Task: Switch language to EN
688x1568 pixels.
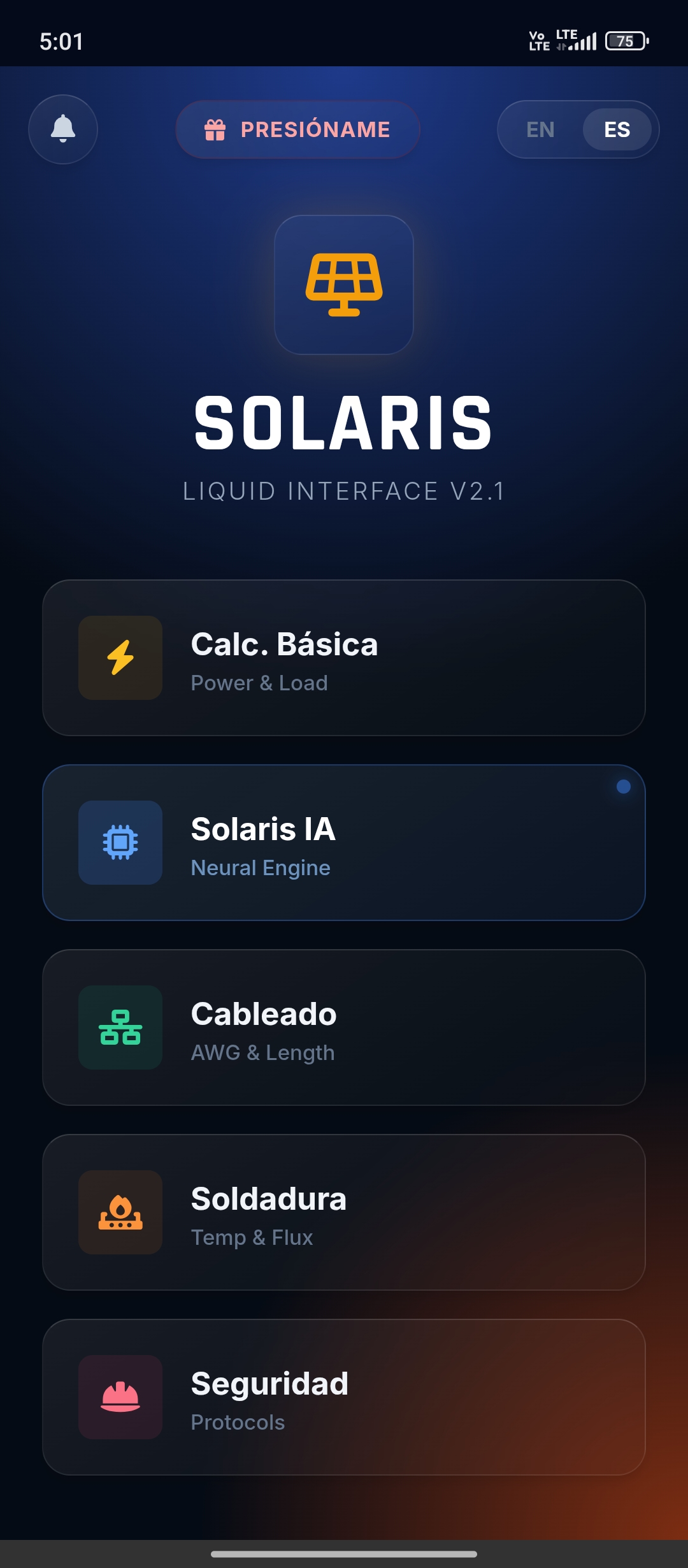Action: tap(540, 129)
